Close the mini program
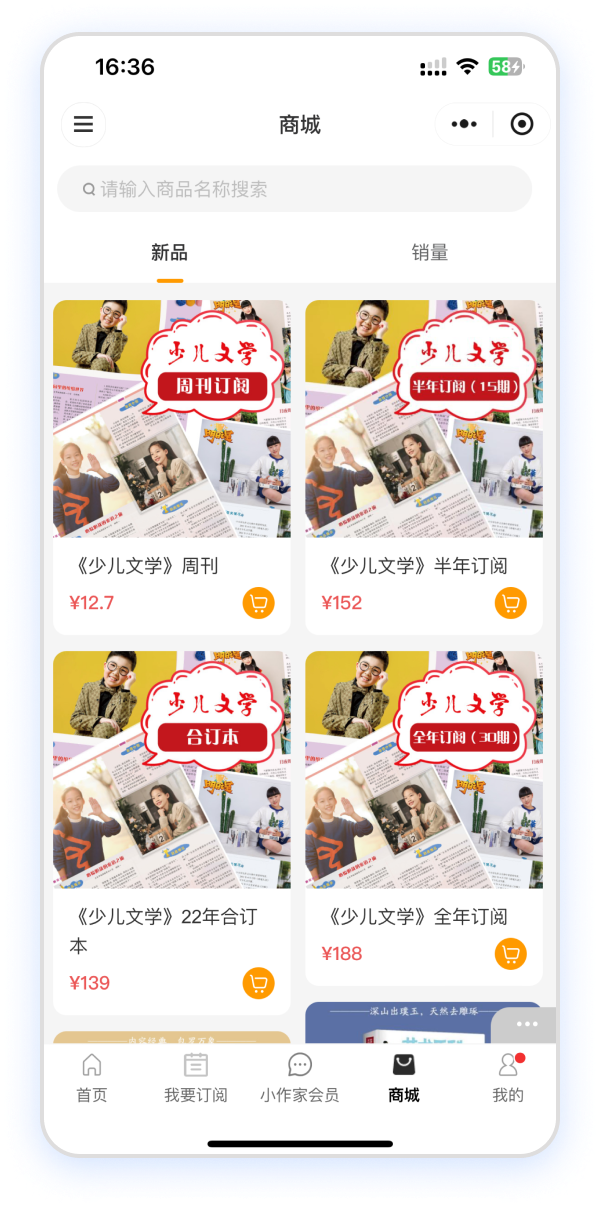Screen dimensions: 600x1206 521,124
